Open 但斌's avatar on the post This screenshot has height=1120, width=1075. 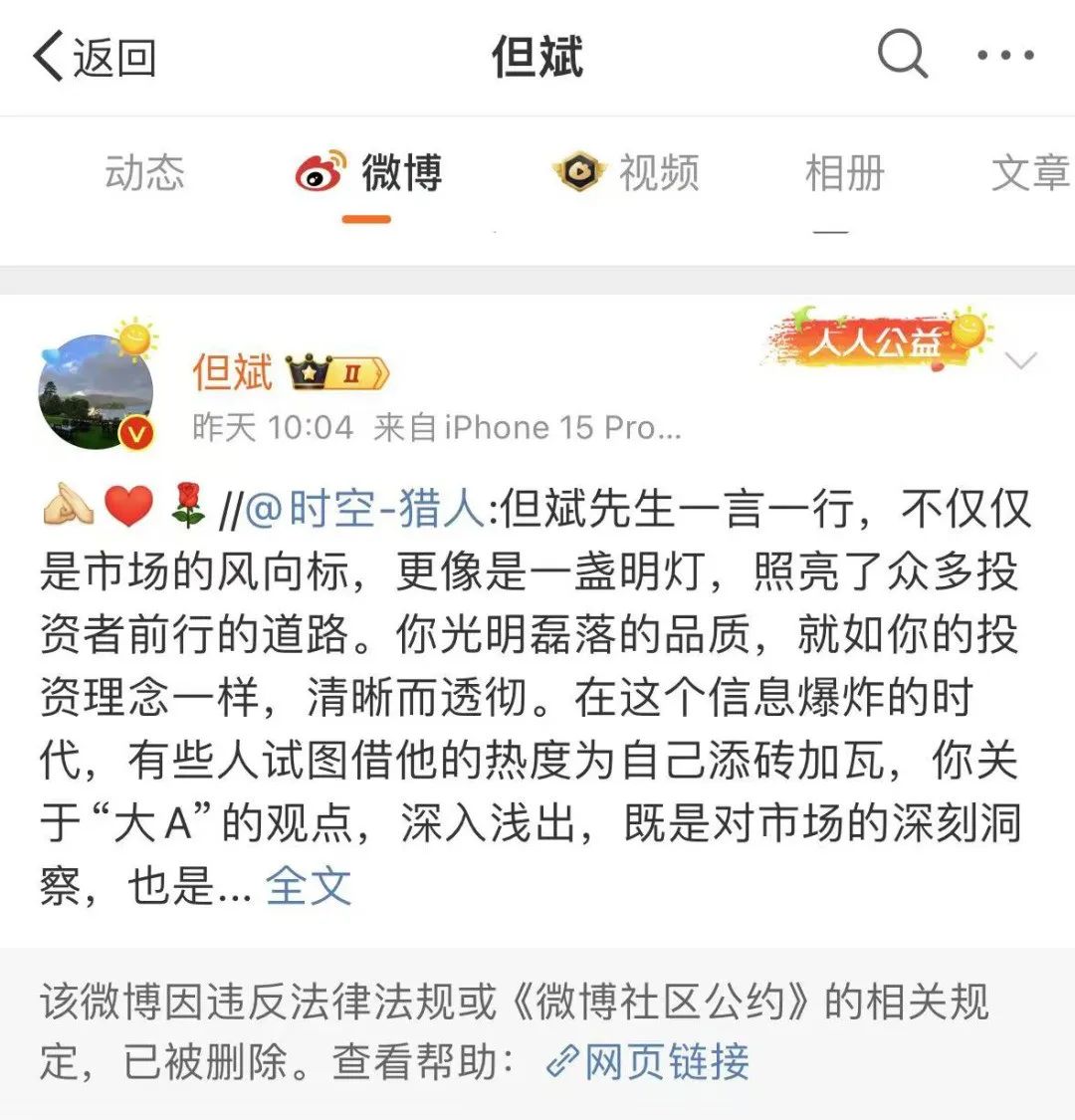pos(97,392)
